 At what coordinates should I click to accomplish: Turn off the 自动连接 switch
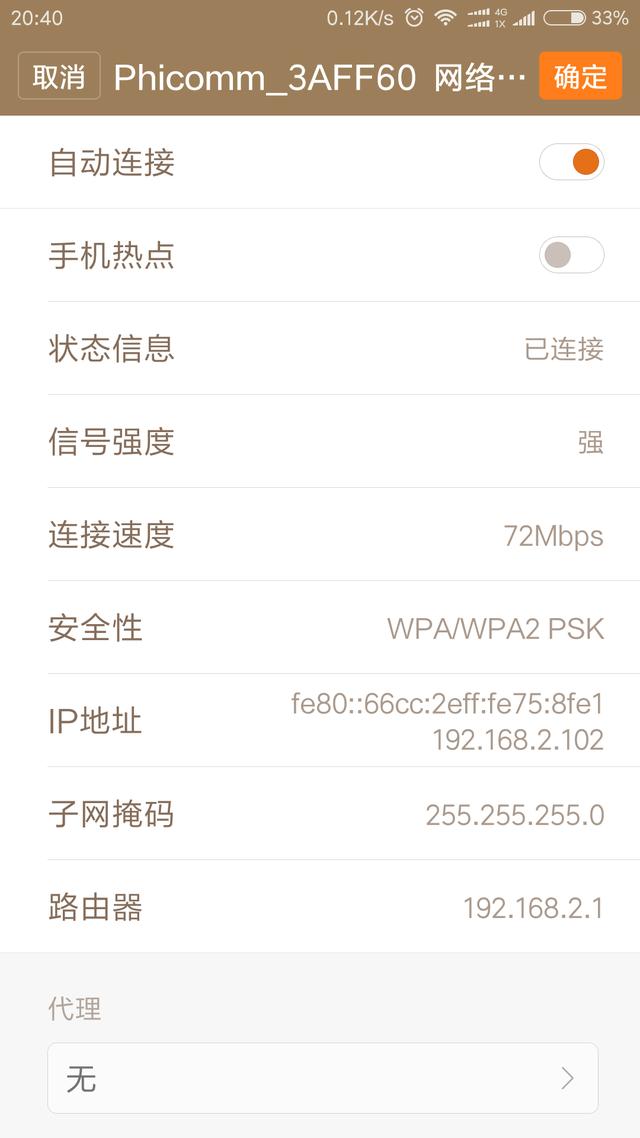click(x=572, y=162)
